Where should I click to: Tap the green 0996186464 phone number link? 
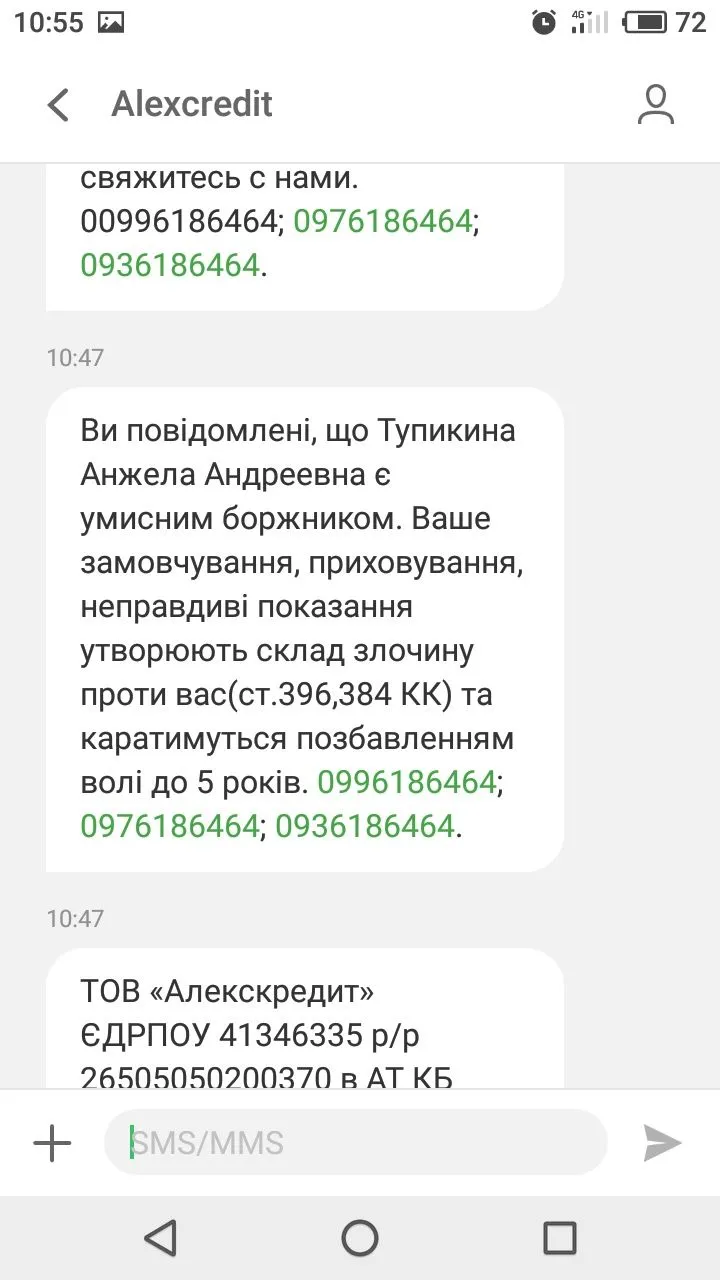(407, 782)
